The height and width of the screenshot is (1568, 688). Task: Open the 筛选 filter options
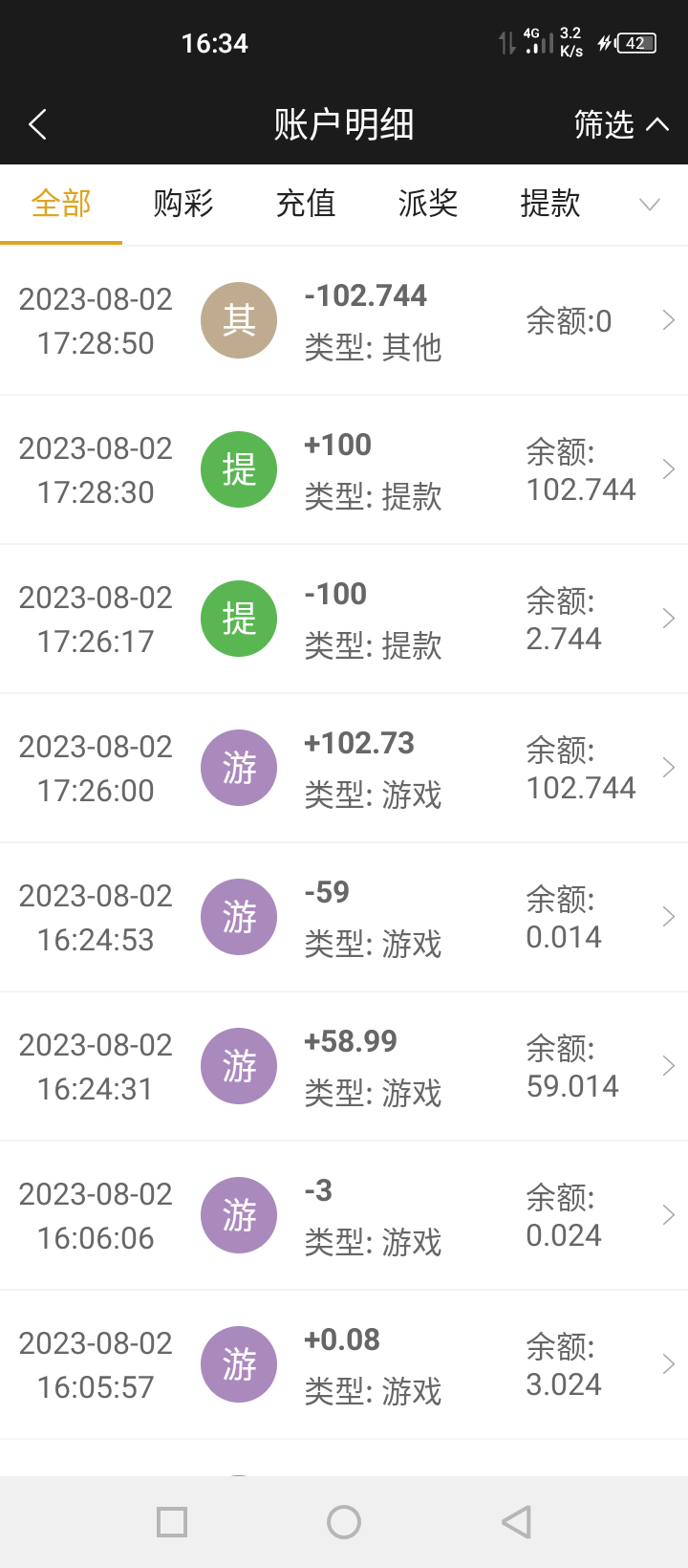coord(620,124)
